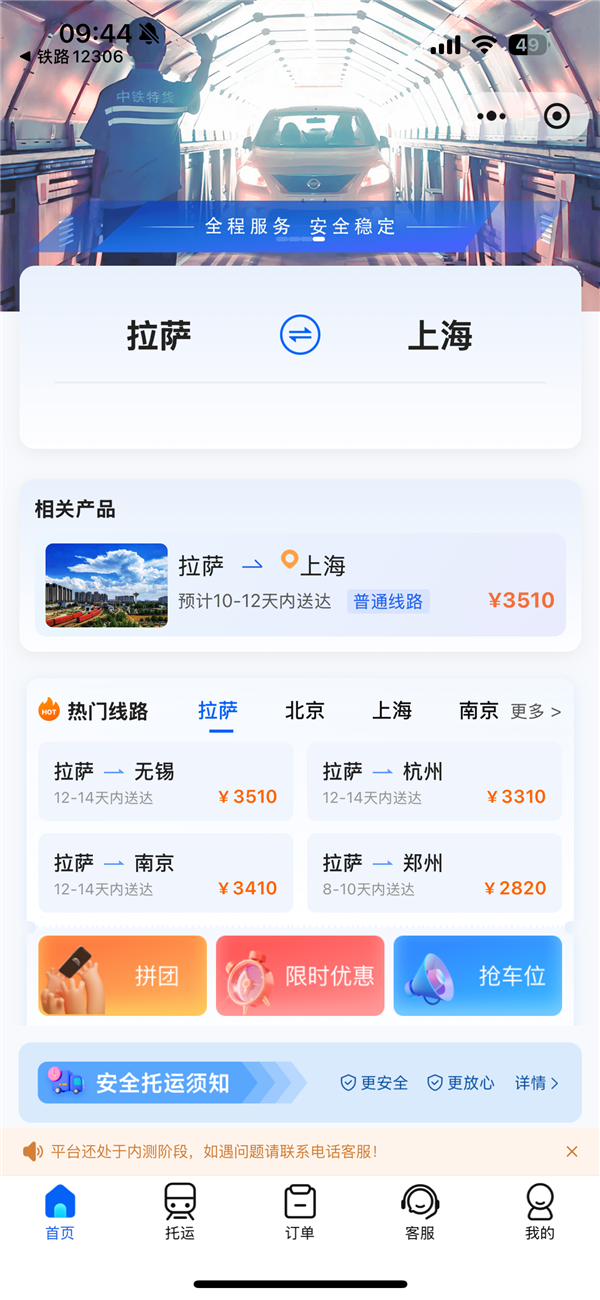This screenshot has height=1300, width=600.
Task: Close the mini program via circle icon
Action: pos(556,116)
